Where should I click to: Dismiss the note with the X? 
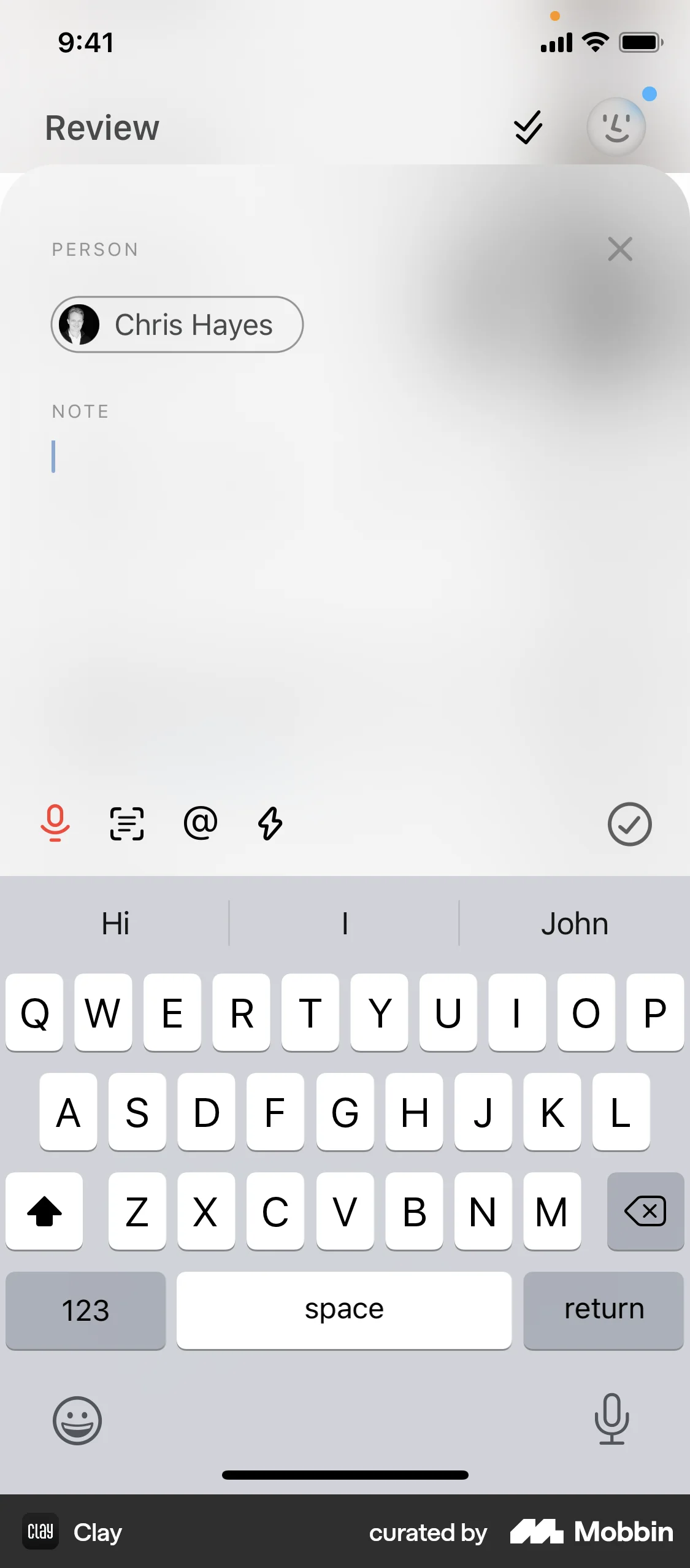620,249
